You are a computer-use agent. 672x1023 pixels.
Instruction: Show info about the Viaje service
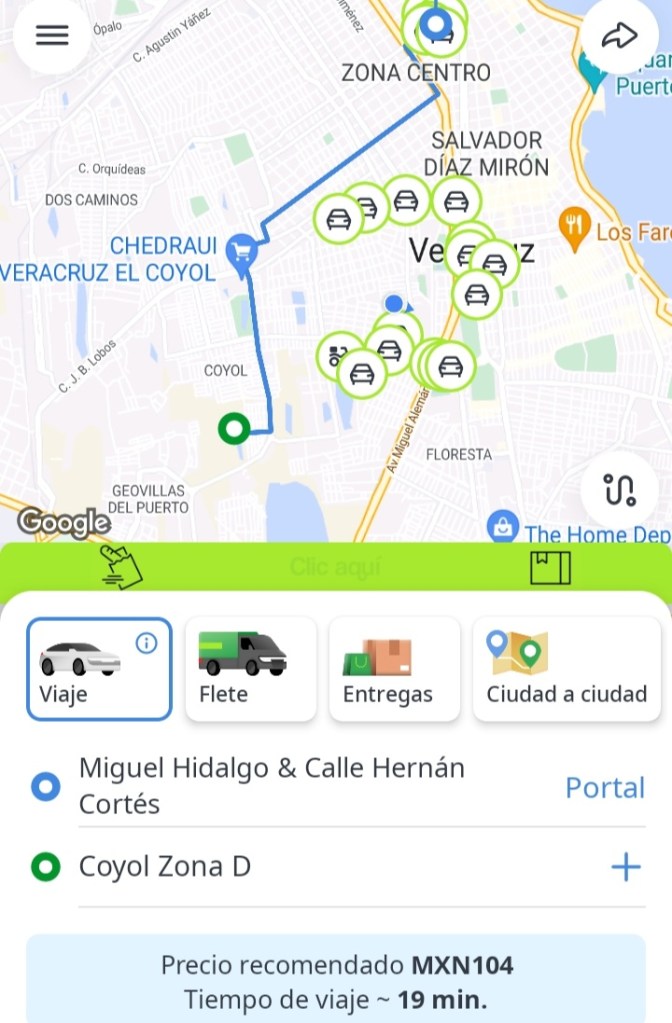point(146,643)
